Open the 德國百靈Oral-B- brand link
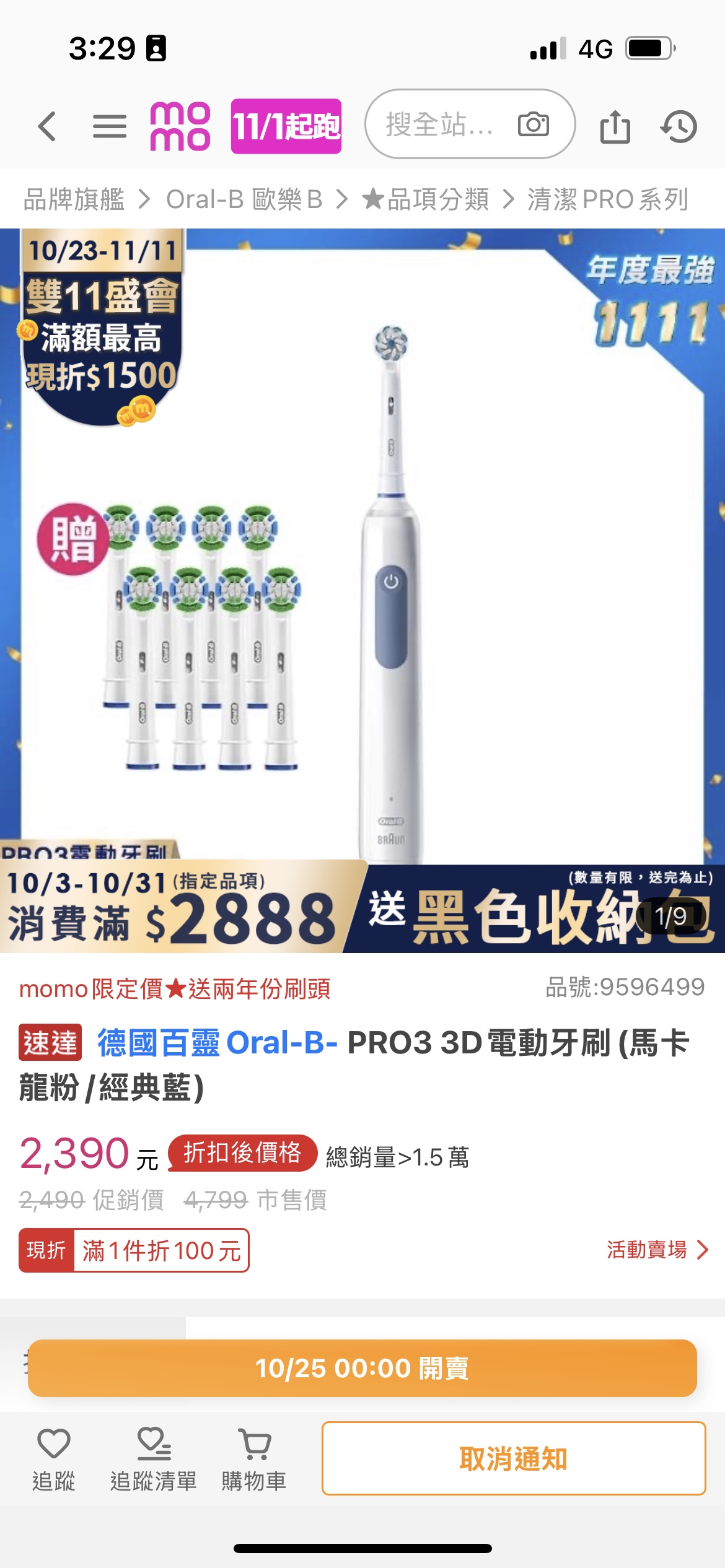725x1568 pixels. (217, 1043)
